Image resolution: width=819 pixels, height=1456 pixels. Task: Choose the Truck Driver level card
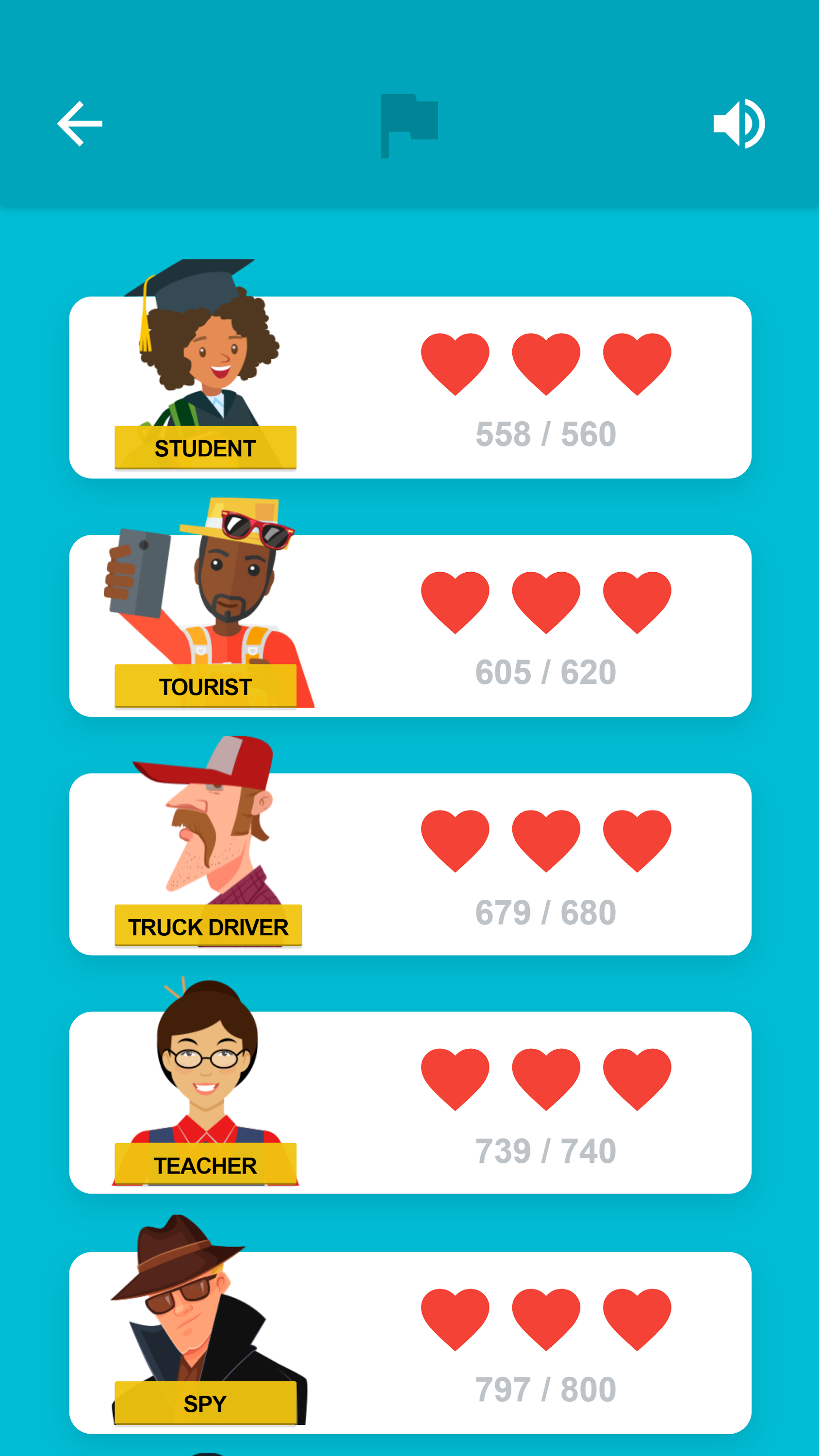tap(410, 864)
